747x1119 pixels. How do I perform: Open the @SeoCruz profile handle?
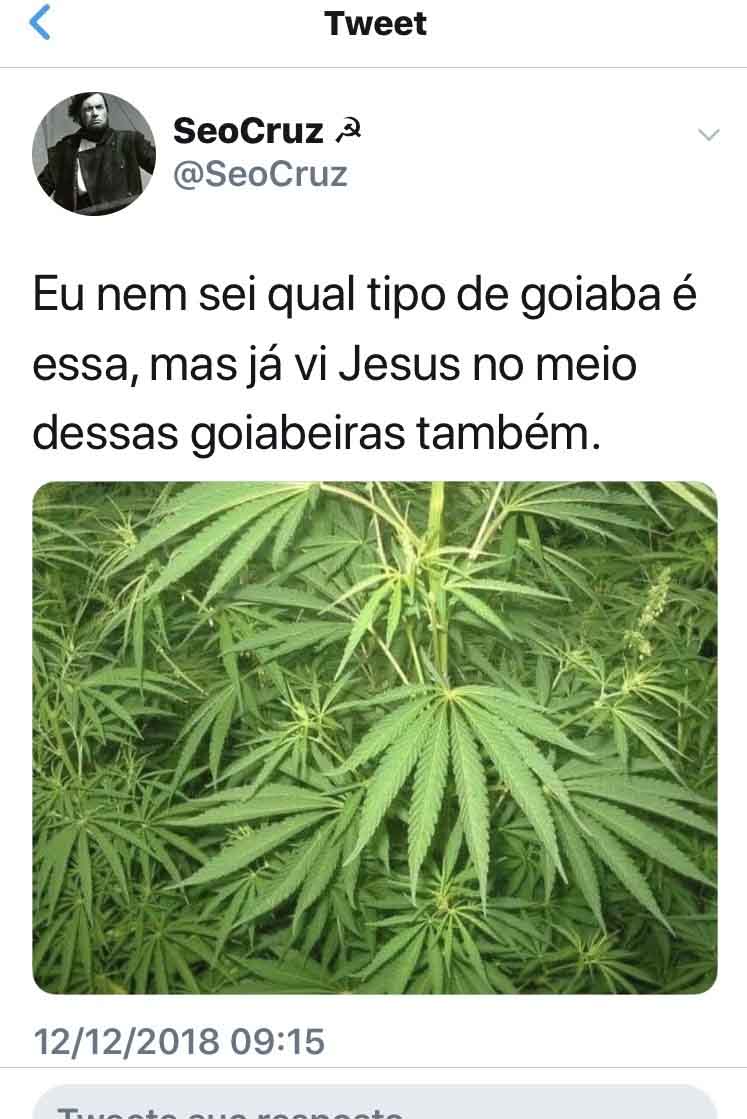tap(260, 174)
